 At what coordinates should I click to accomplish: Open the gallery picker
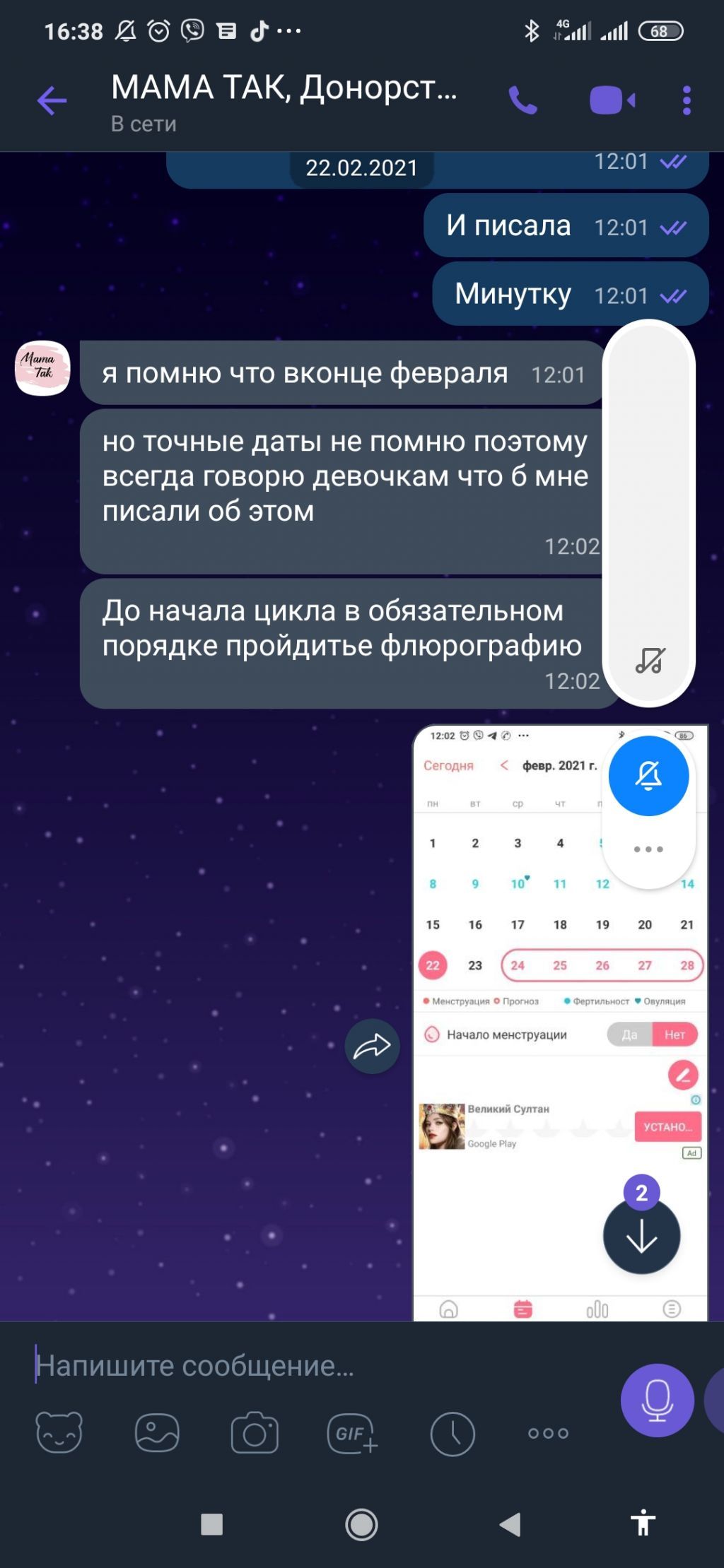tap(157, 1432)
